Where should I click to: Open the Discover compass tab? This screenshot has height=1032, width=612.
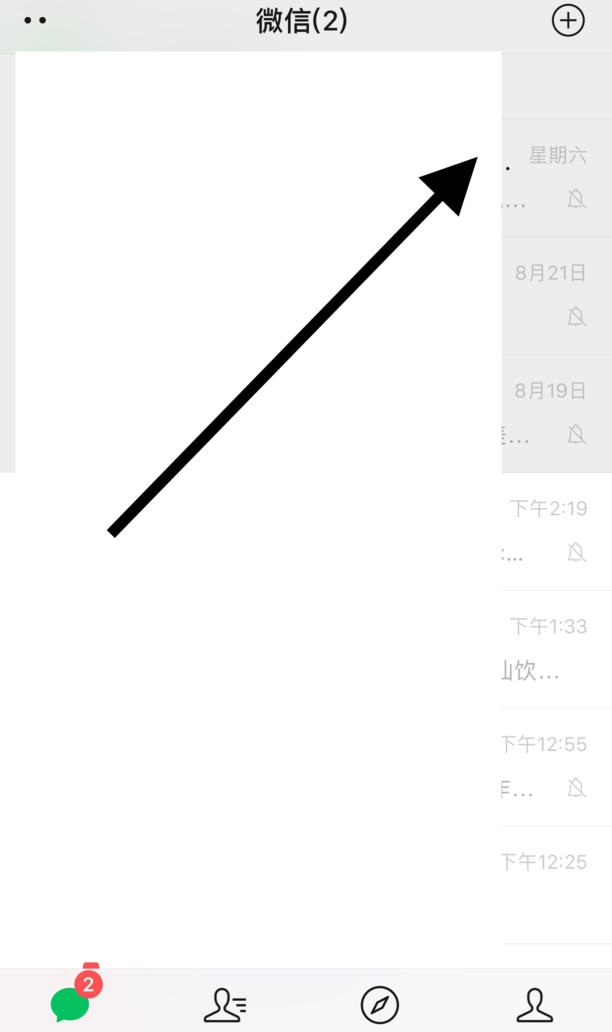click(379, 1004)
